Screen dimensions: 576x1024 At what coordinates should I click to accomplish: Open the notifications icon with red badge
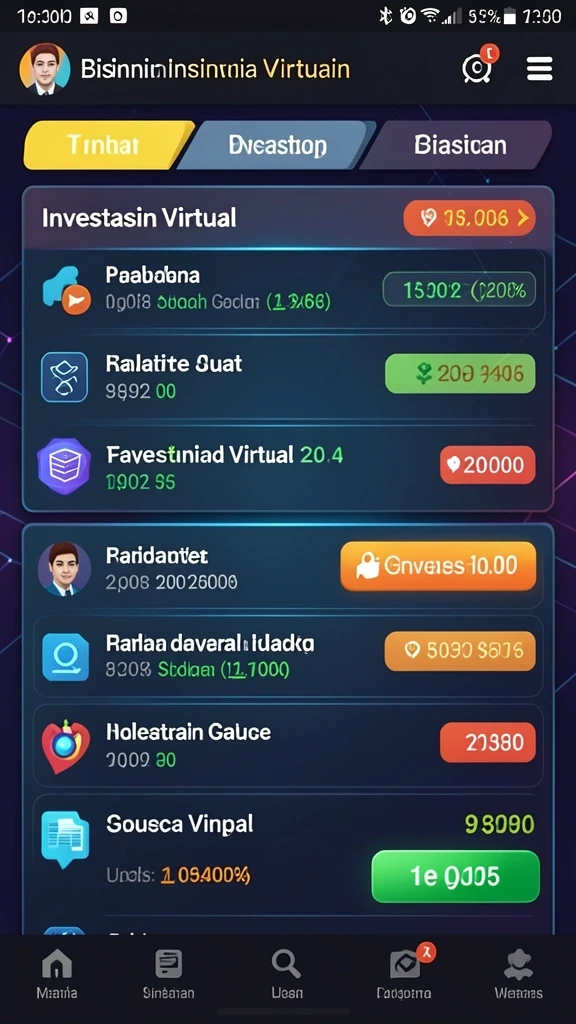(x=479, y=65)
